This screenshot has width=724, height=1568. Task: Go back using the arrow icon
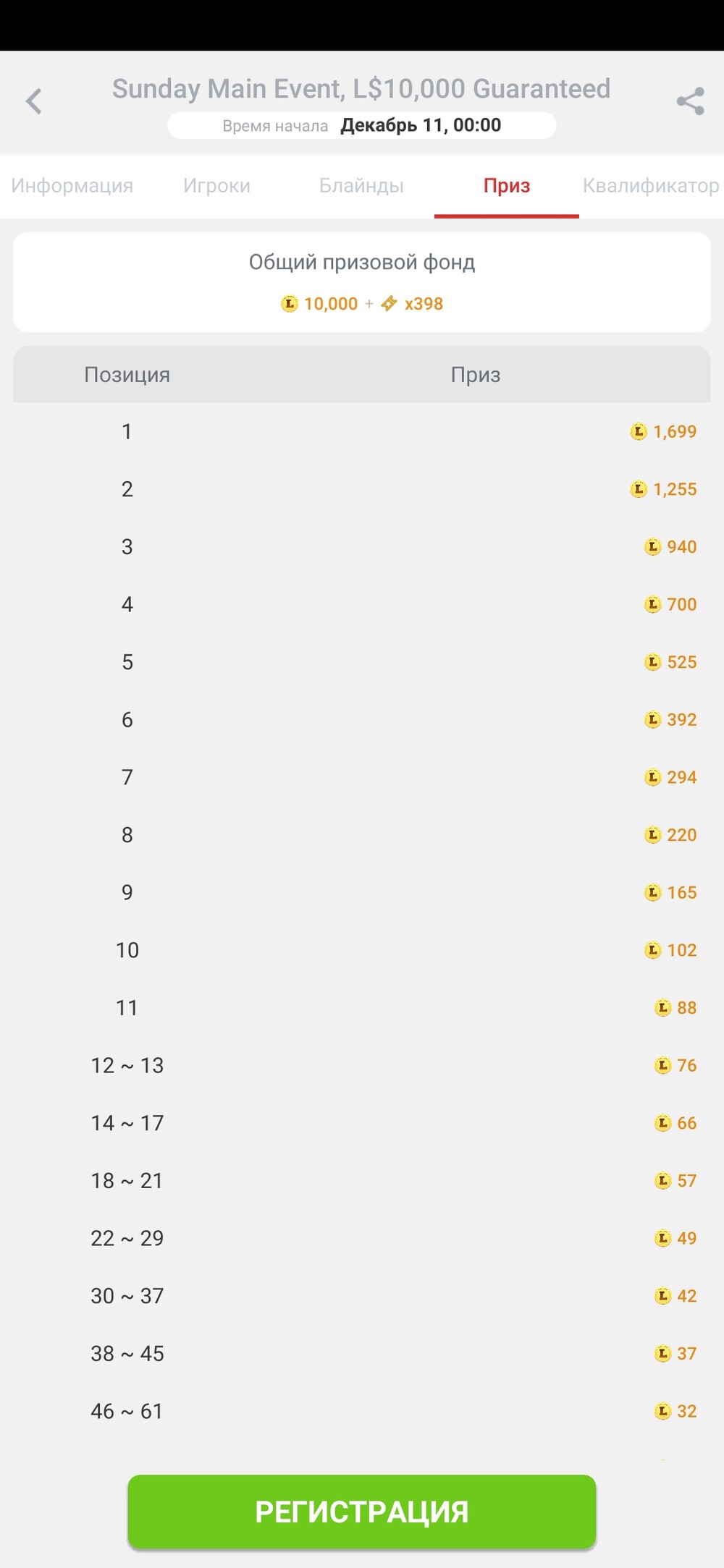pyautogui.click(x=33, y=101)
